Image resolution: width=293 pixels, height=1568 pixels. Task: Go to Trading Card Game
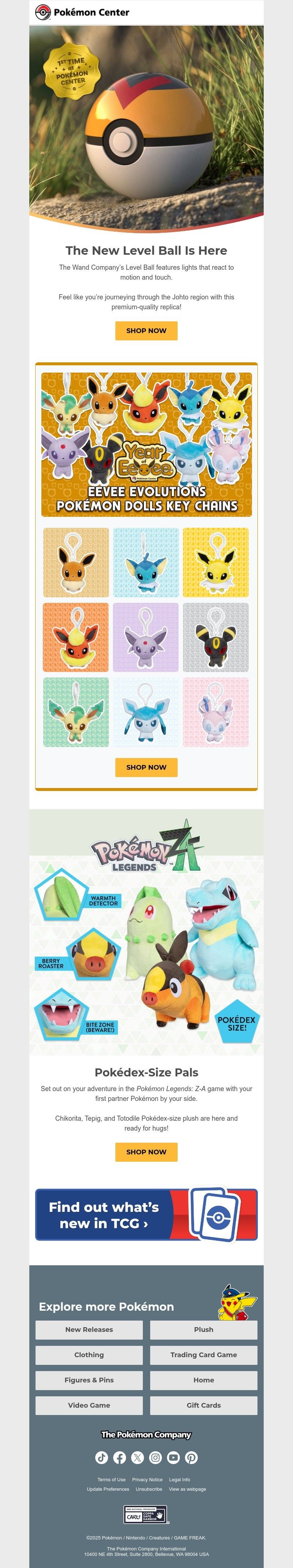204,1354
